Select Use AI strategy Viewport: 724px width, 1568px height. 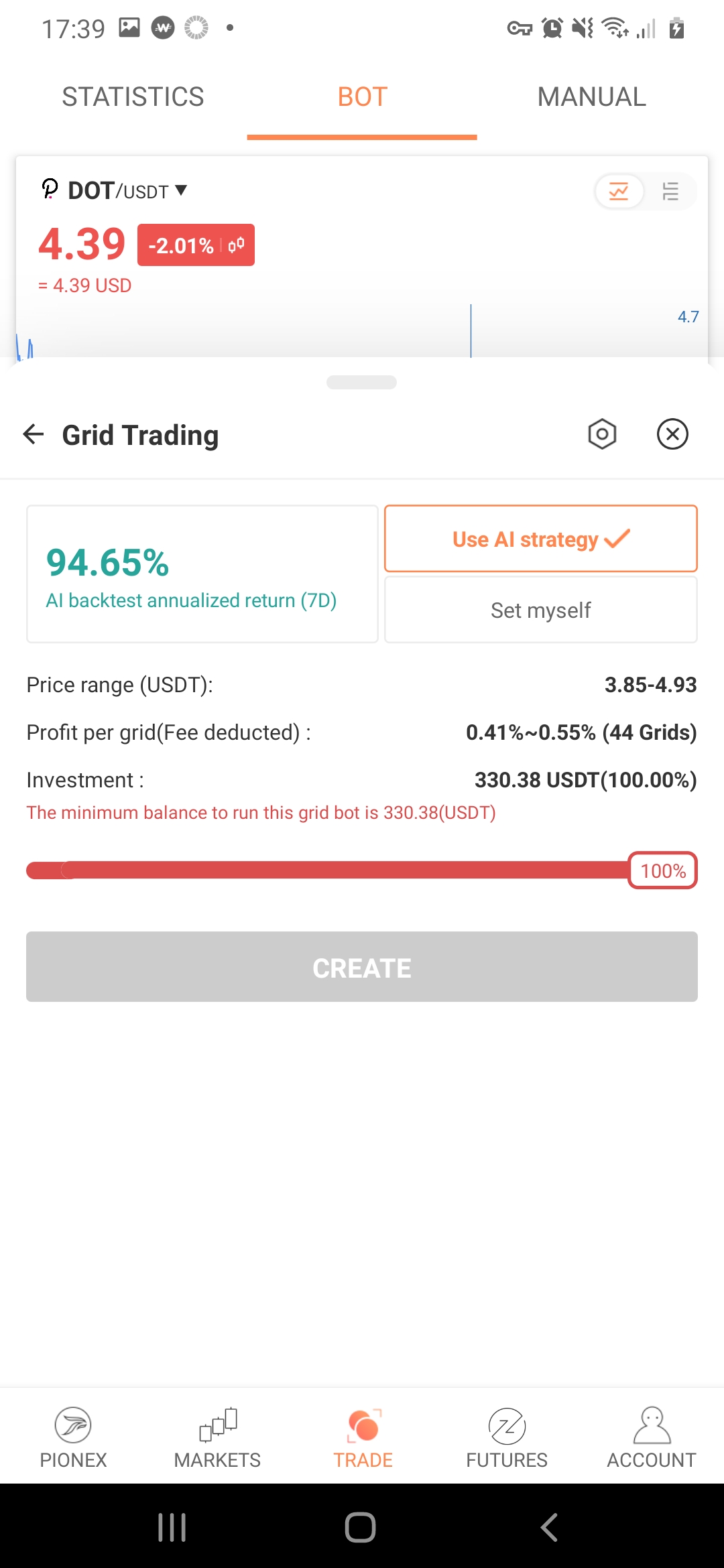pyautogui.click(x=541, y=539)
